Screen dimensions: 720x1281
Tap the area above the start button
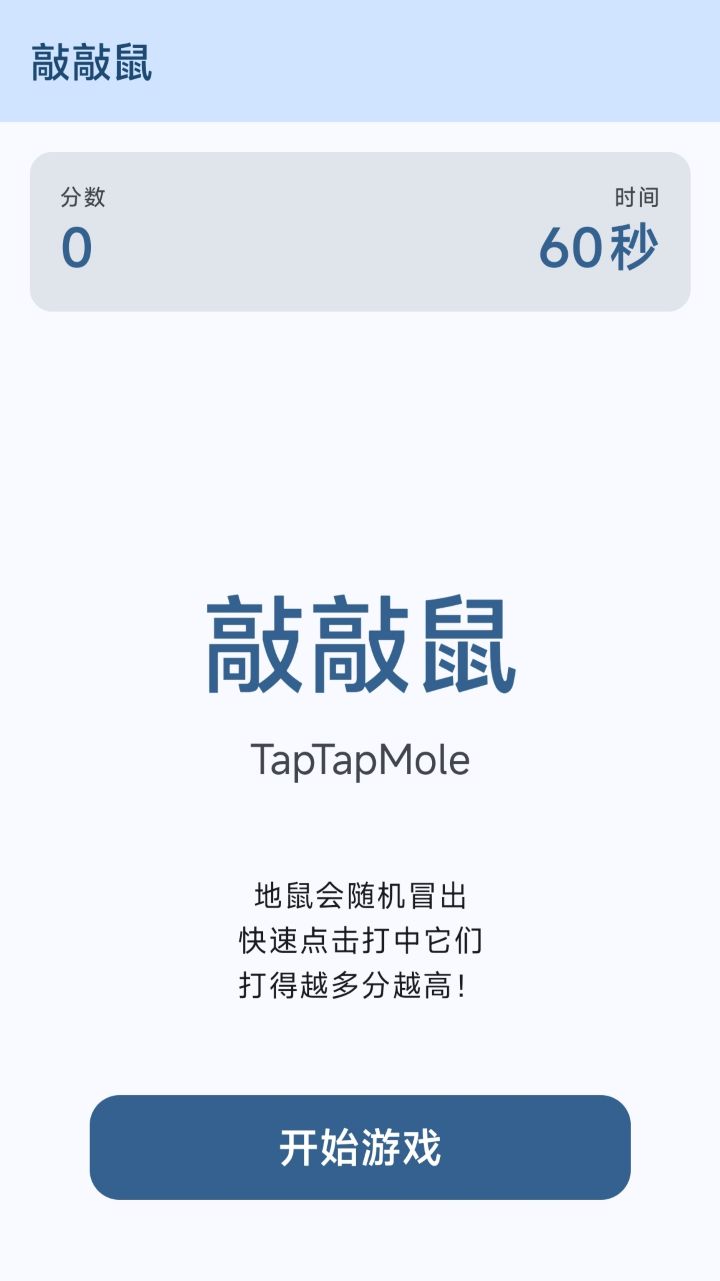(x=360, y=1050)
